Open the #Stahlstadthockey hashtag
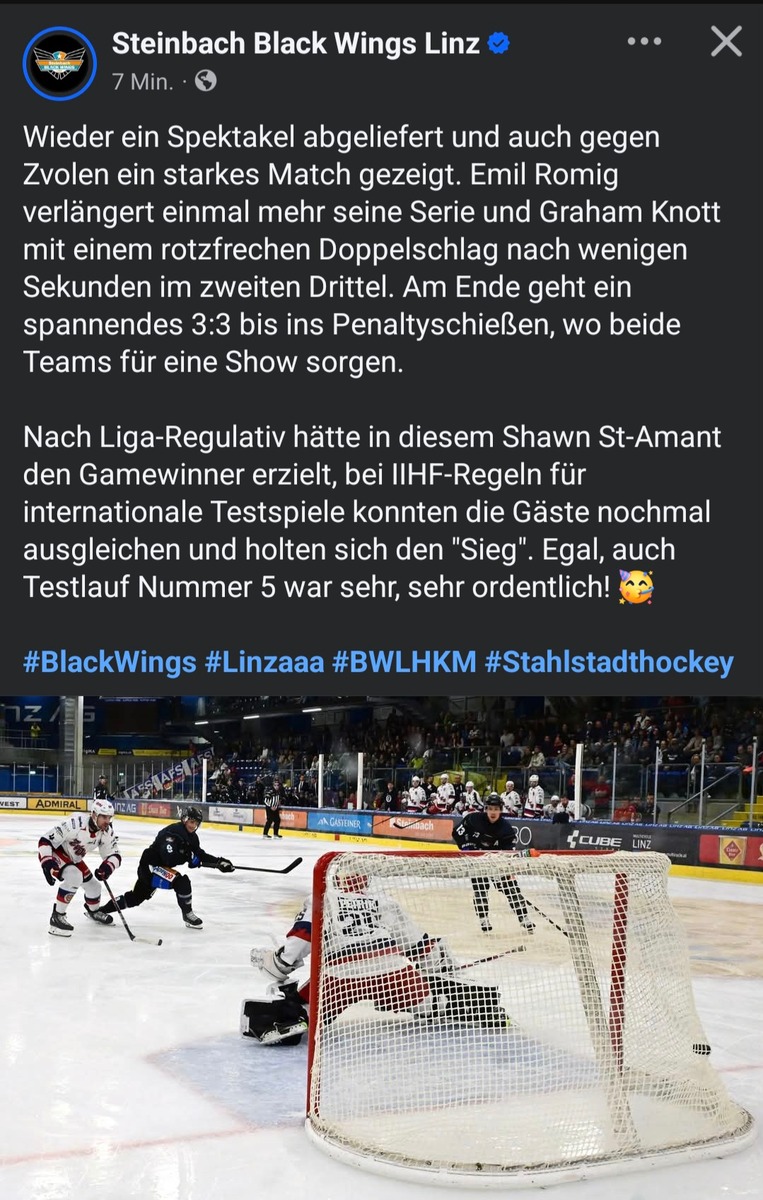 tap(609, 662)
